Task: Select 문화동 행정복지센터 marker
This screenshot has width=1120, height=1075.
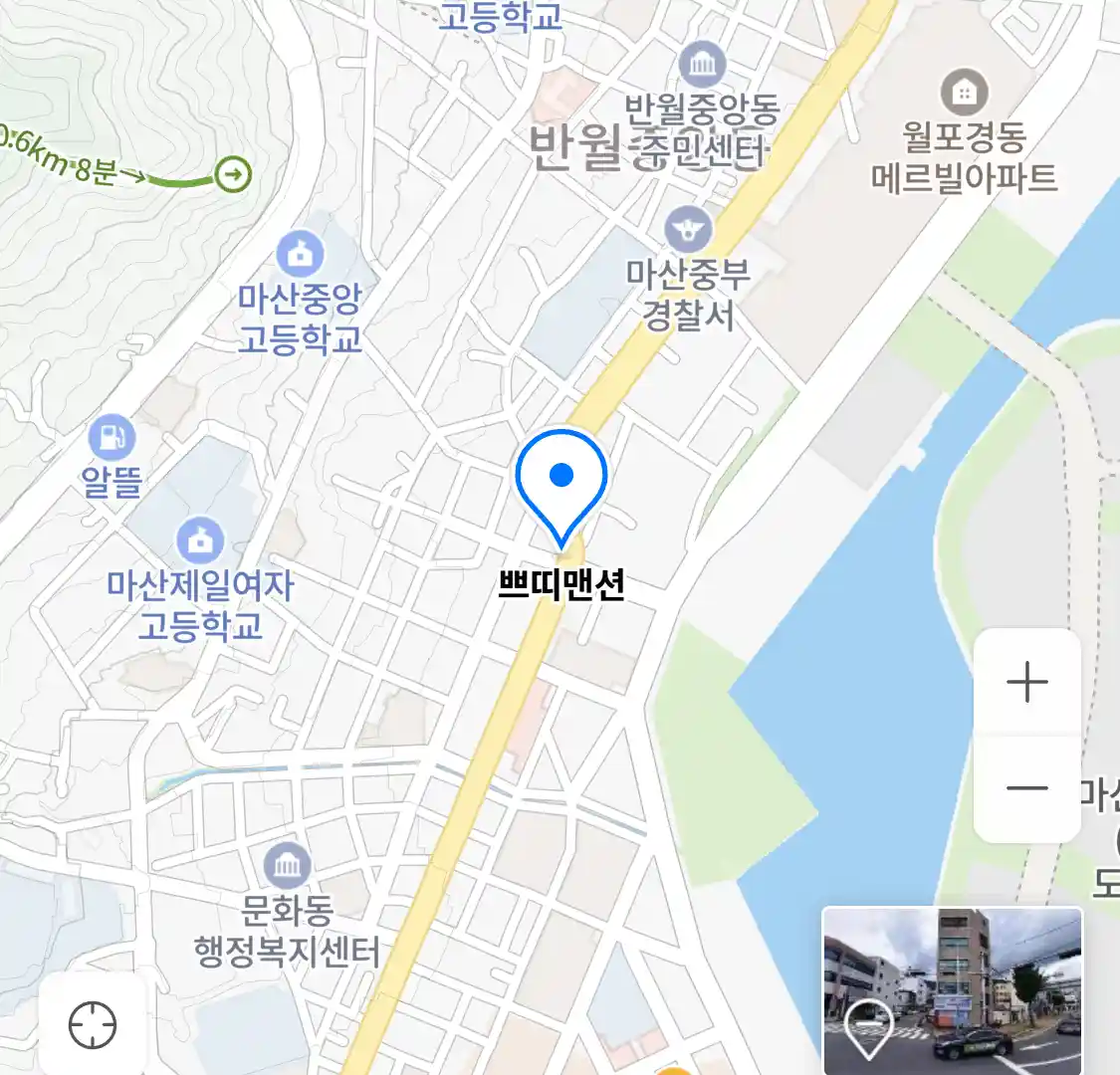Action: click(x=288, y=866)
